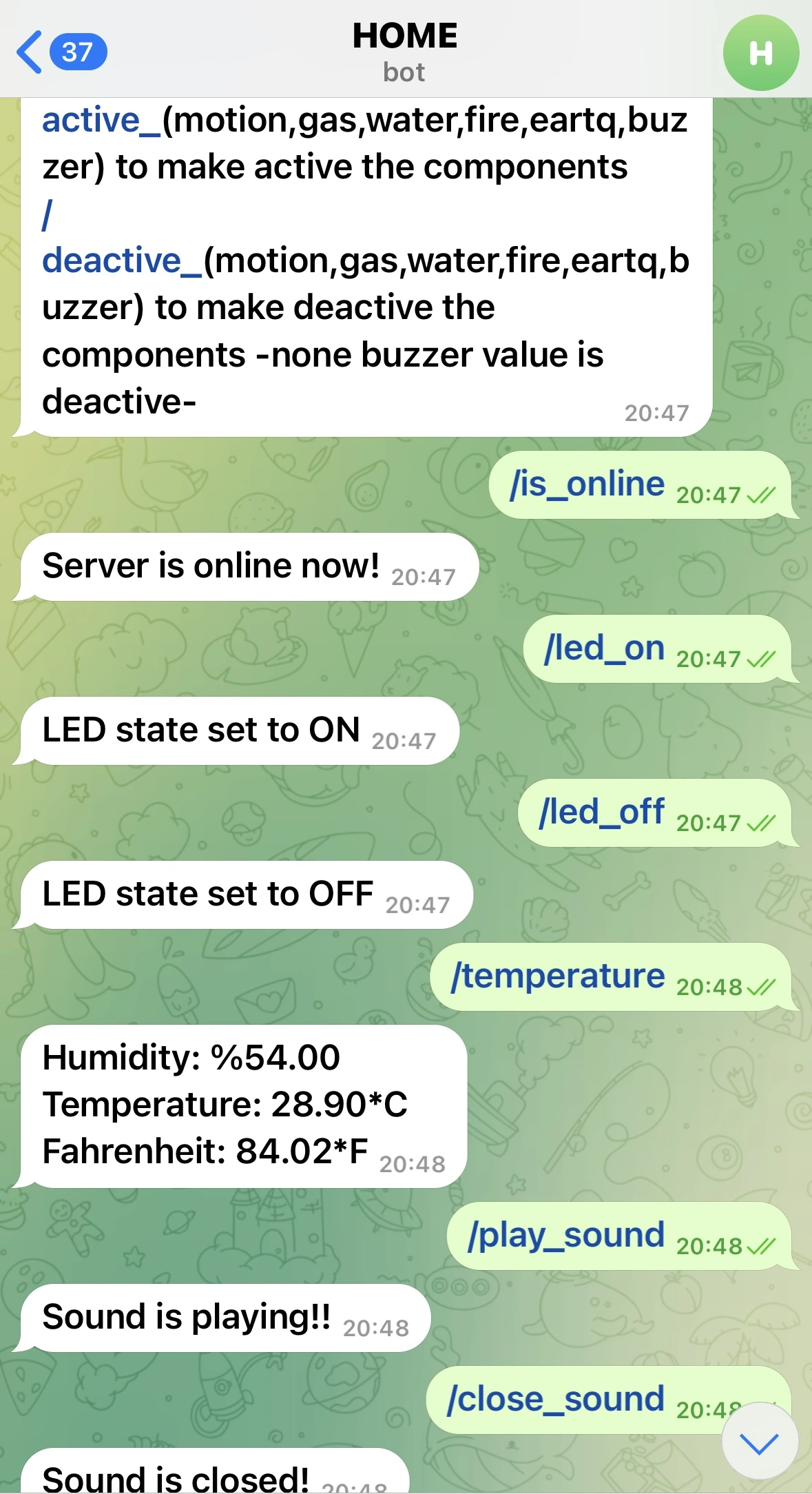Tap the blue active_ command link
This screenshot has height=1494, width=812.
point(101,121)
